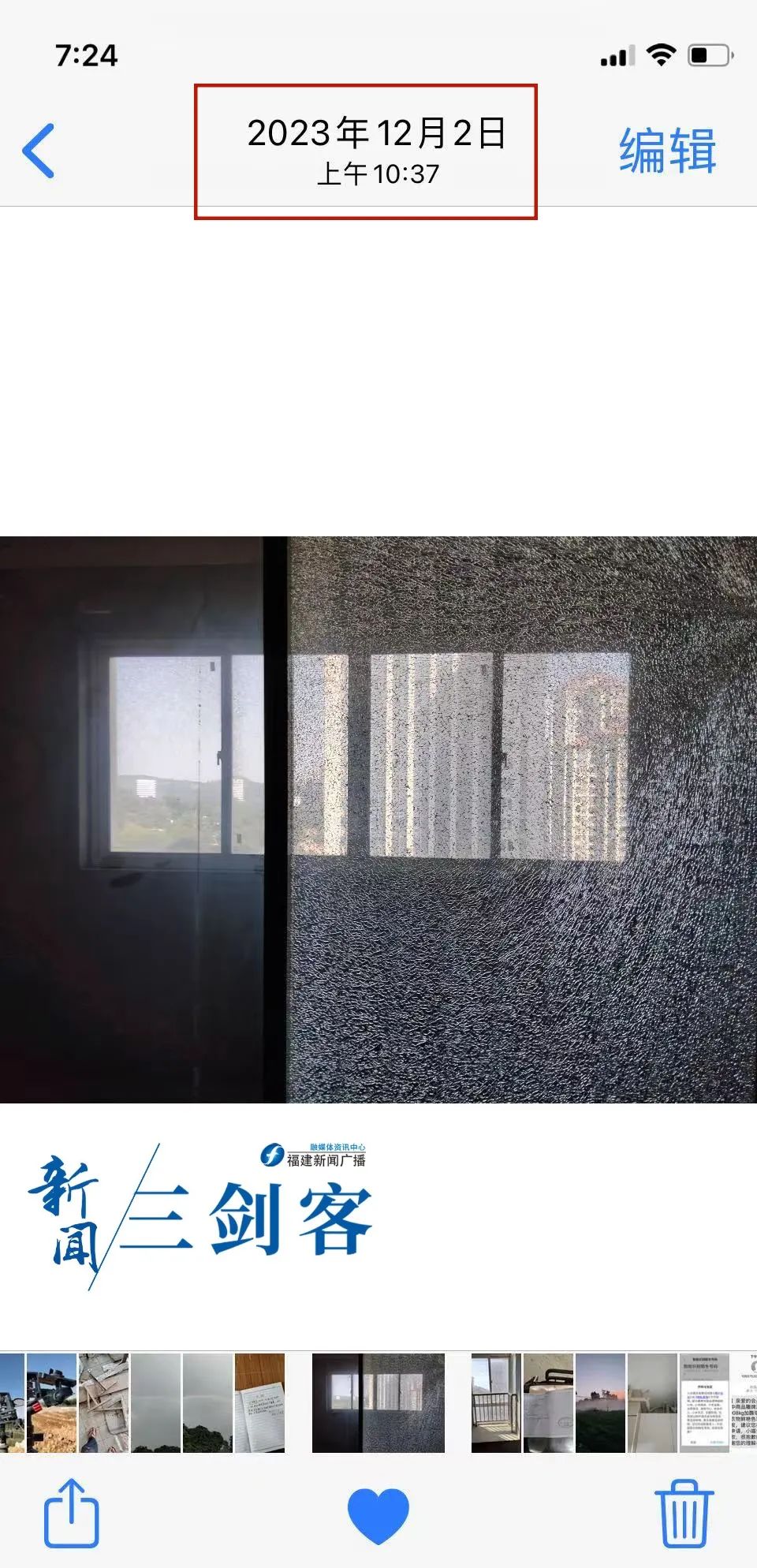This screenshot has height=1568, width=757.
Task: Share this photo
Action: [x=71, y=1514]
